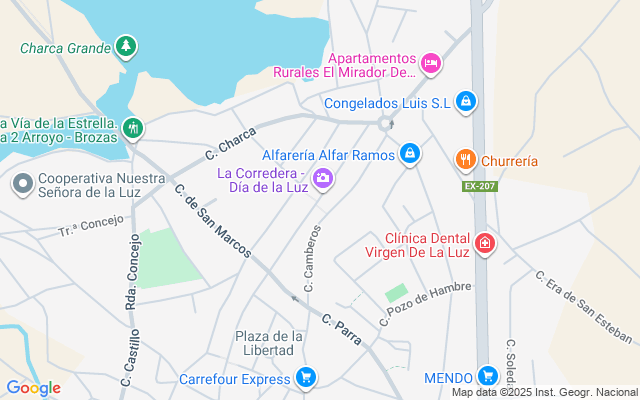This screenshot has height=400, width=640.
Task: Tap the Congelados Luis S.L shop marker
Action: 465,101
